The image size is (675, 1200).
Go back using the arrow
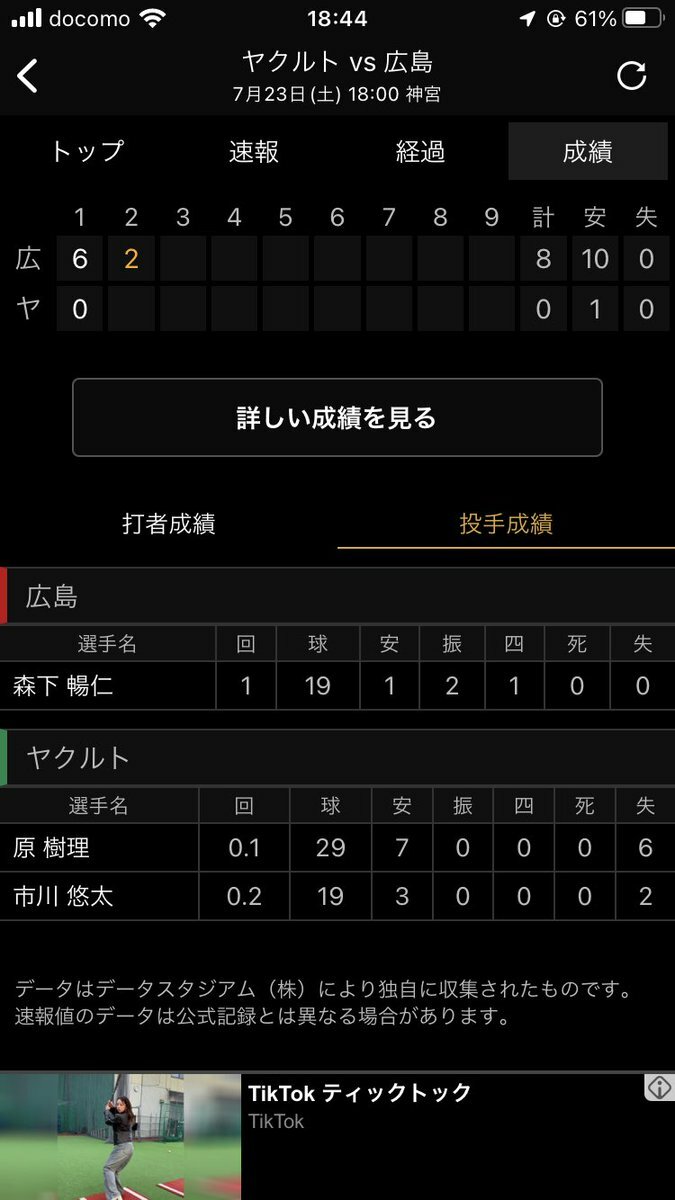point(28,76)
